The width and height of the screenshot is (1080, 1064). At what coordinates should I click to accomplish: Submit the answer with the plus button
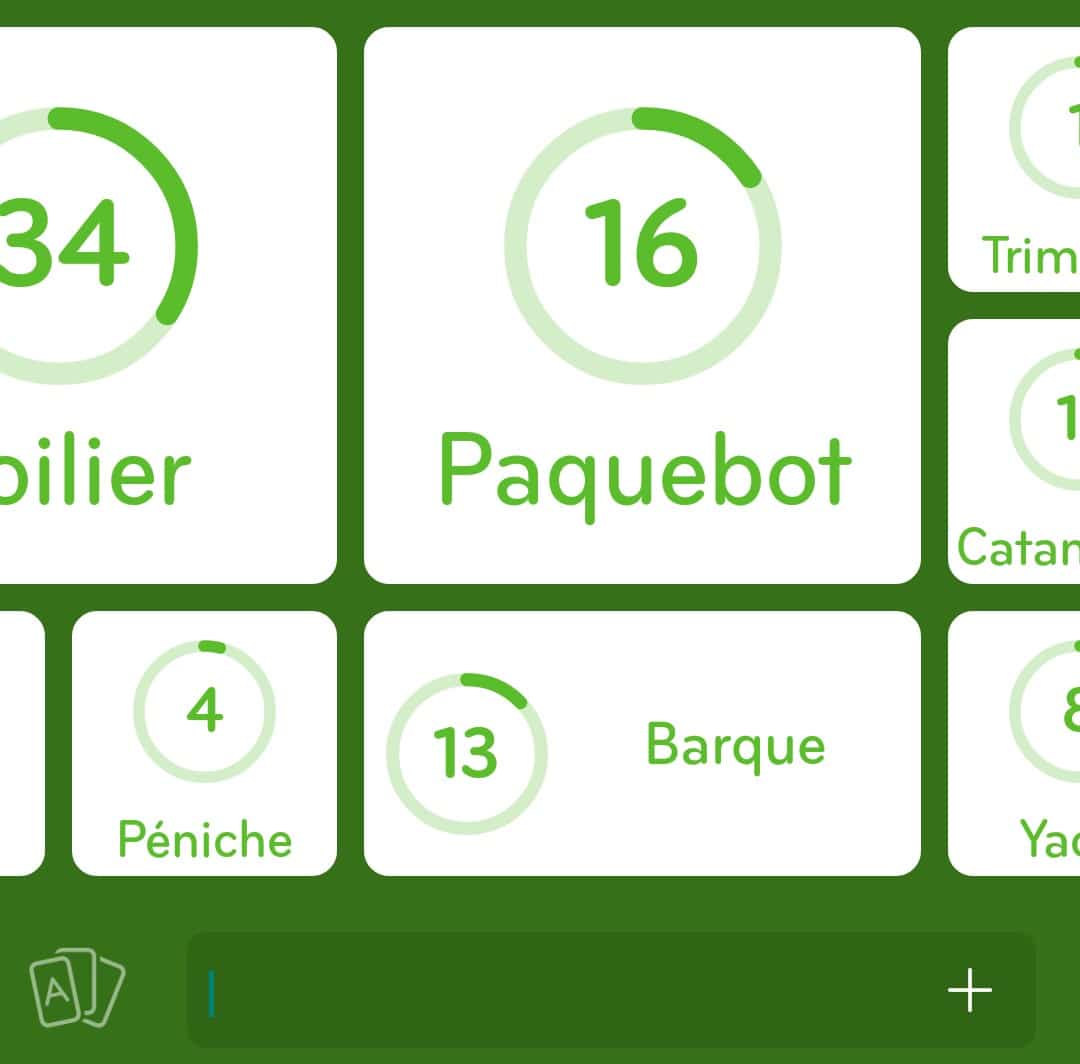tap(969, 990)
